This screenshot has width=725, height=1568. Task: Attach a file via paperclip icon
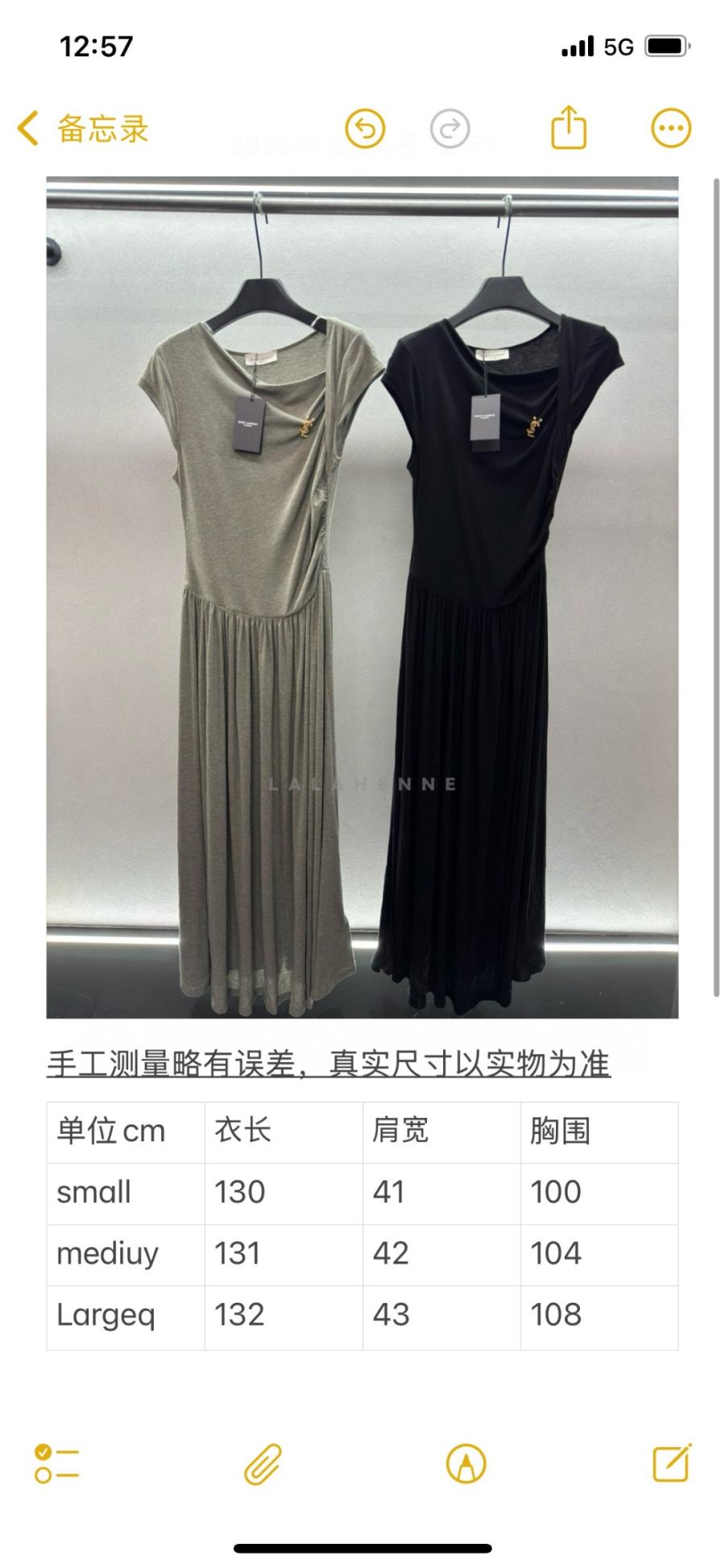[x=263, y=1463]
